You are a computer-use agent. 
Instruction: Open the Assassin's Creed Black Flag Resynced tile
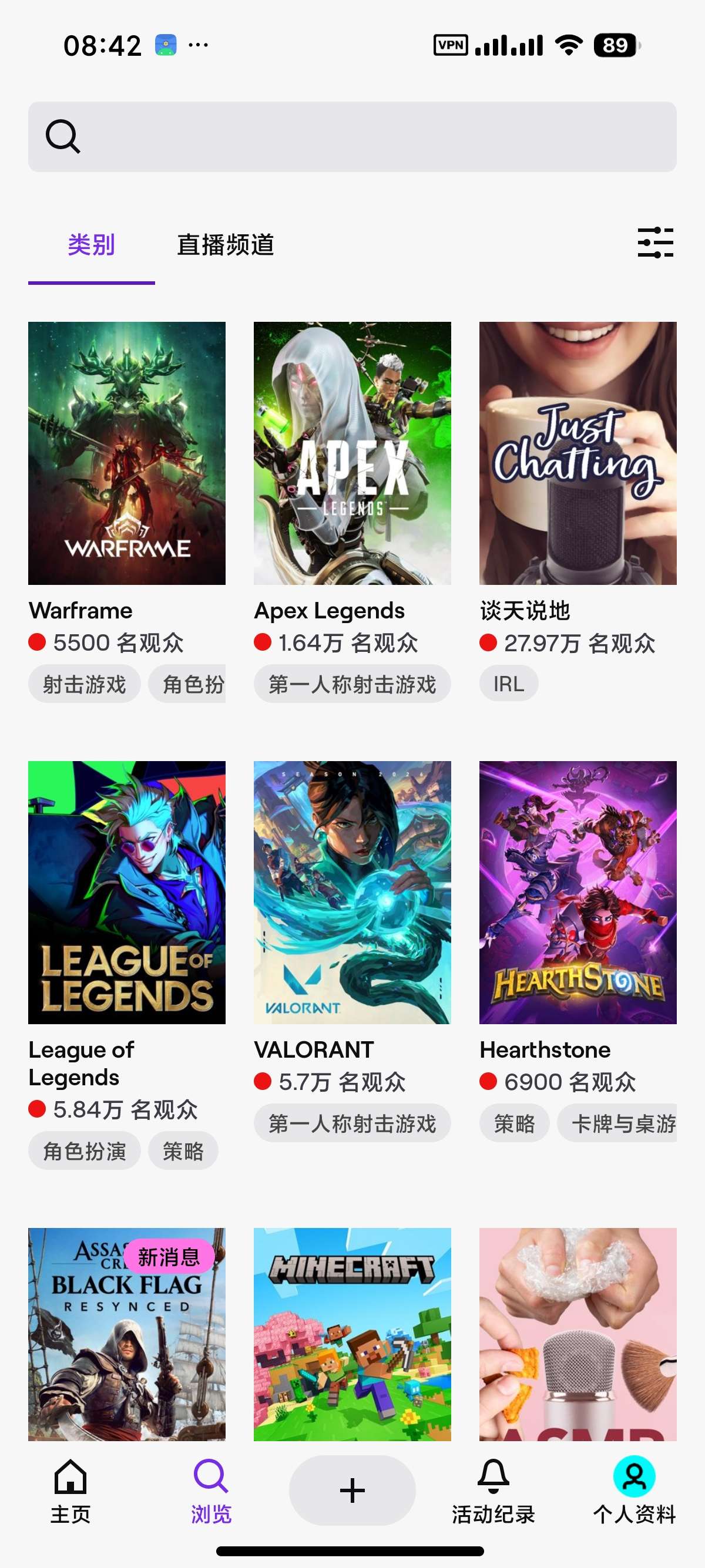[x=127, y=1333]
